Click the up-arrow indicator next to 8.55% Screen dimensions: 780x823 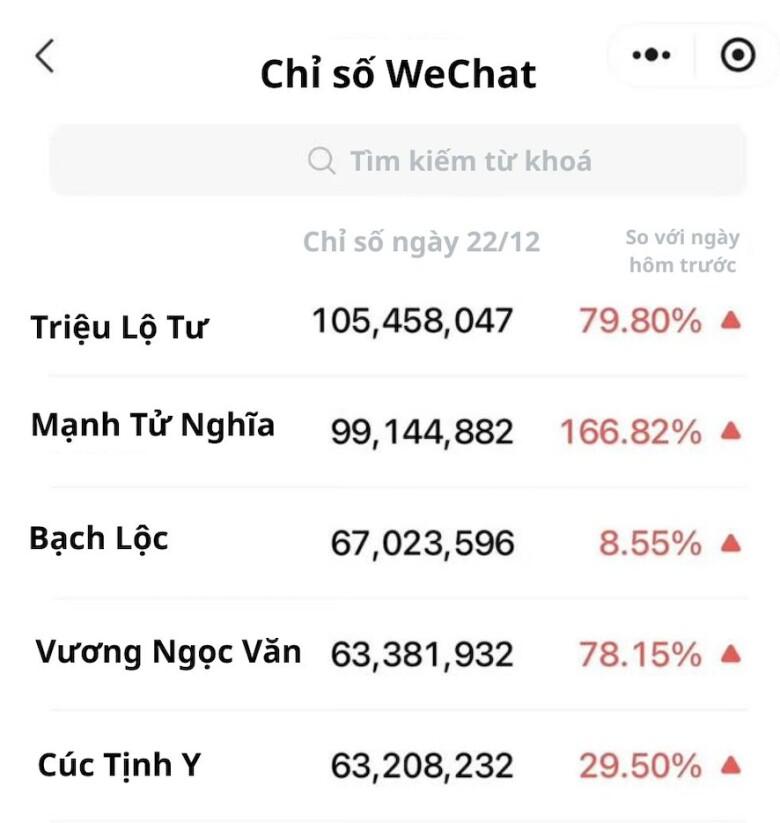(731, 544)
